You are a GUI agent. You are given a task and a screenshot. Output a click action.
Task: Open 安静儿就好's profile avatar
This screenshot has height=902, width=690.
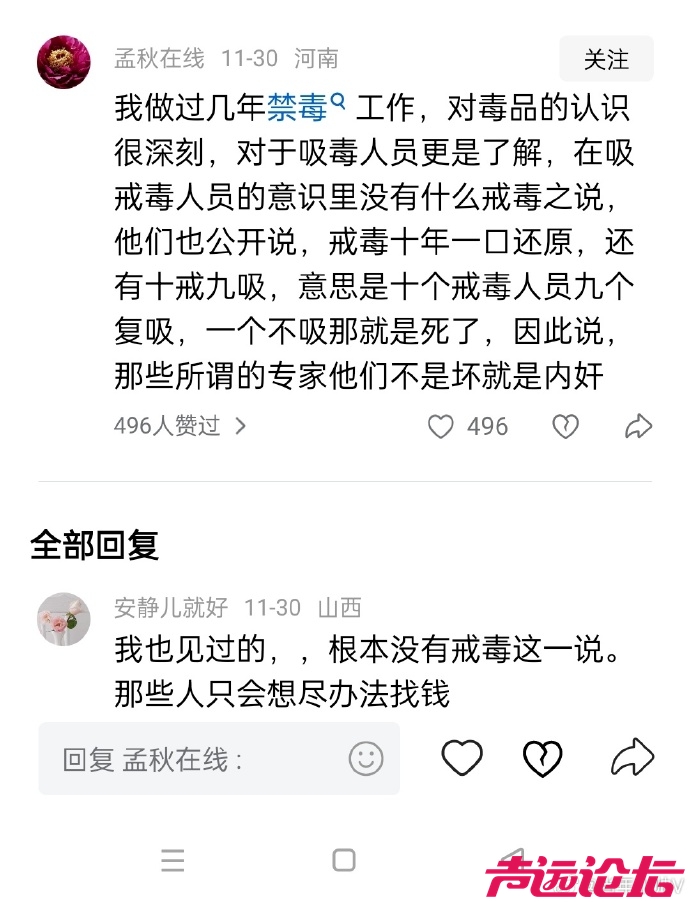(x=64, y=619)
